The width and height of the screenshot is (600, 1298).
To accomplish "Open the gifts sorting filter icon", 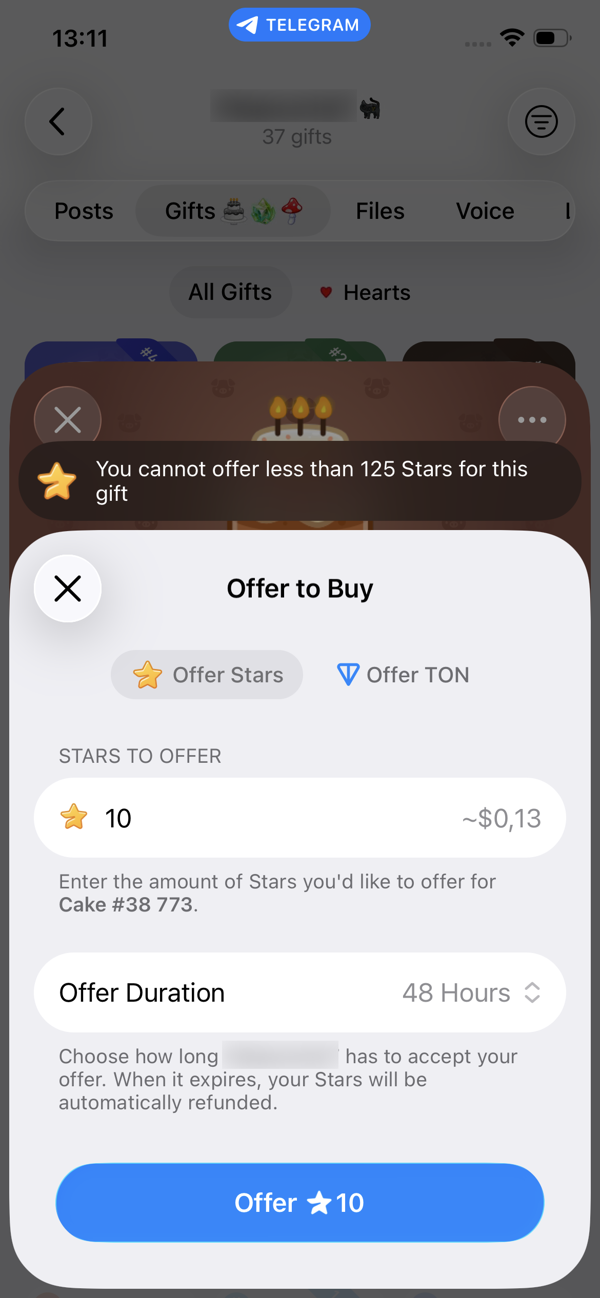I will [x=541, y=122].
